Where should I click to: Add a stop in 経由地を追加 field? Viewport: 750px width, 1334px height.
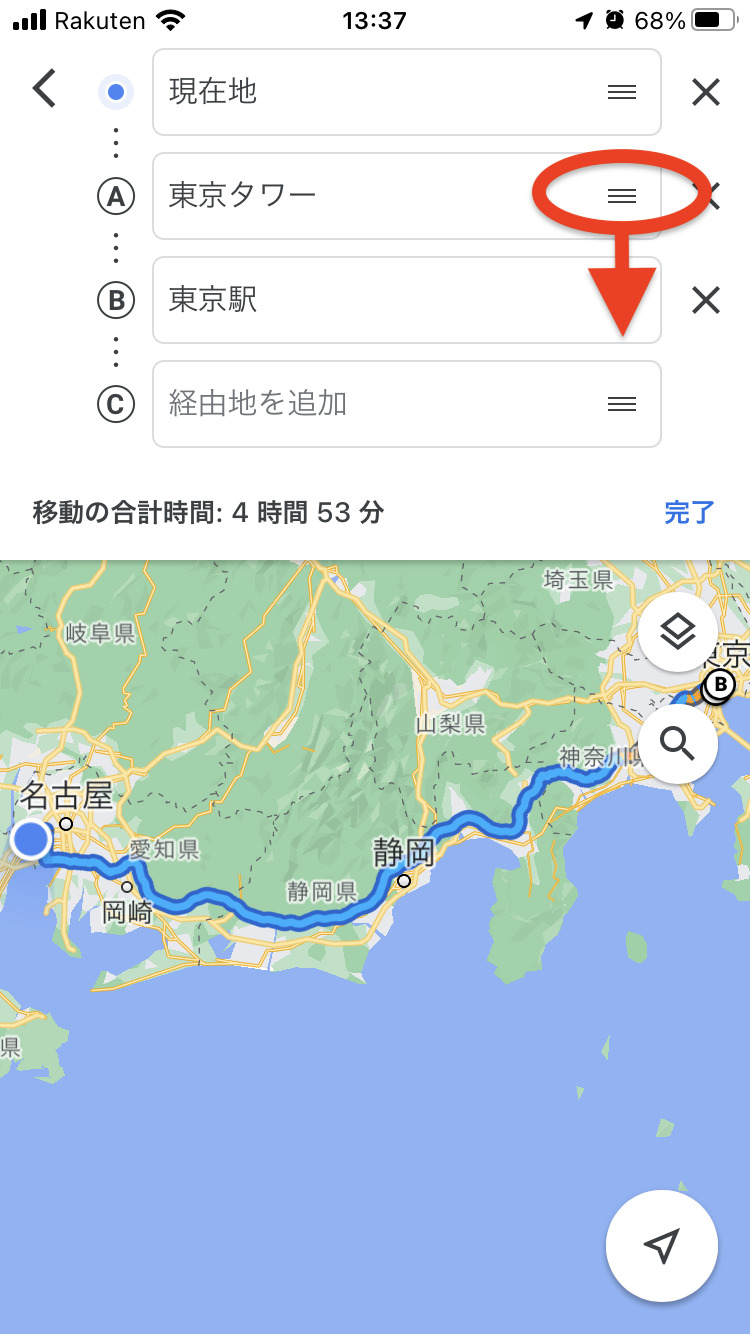point(380,404)
